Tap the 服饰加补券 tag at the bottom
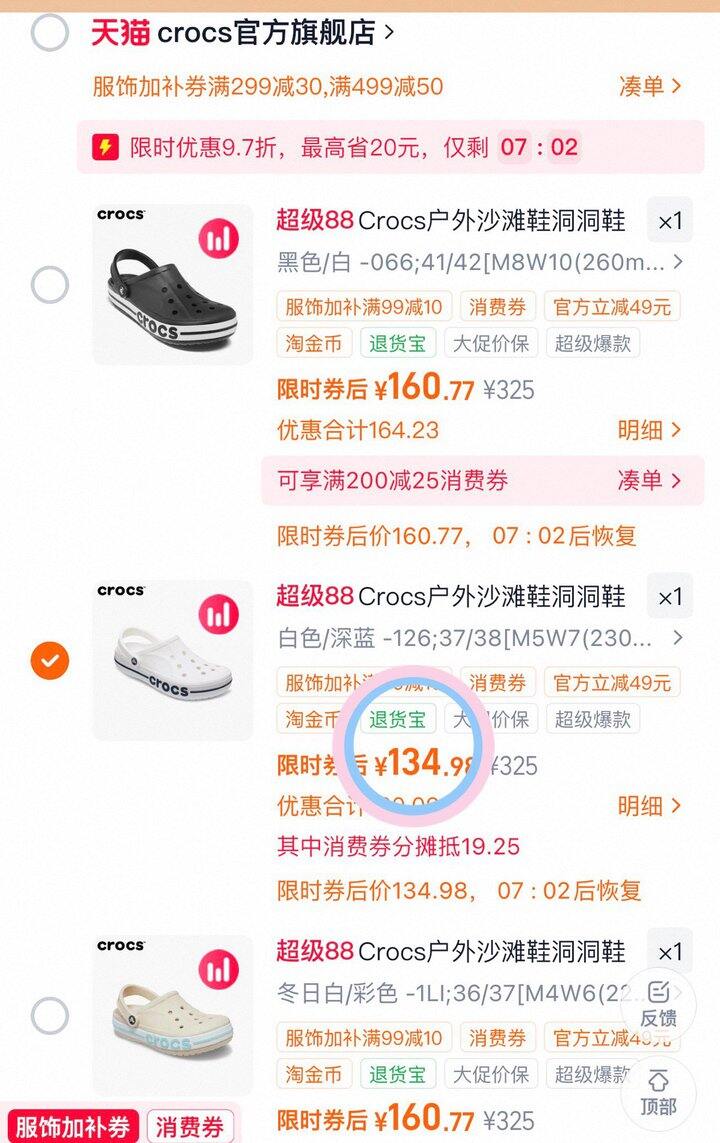 [x=75, y=1128]
